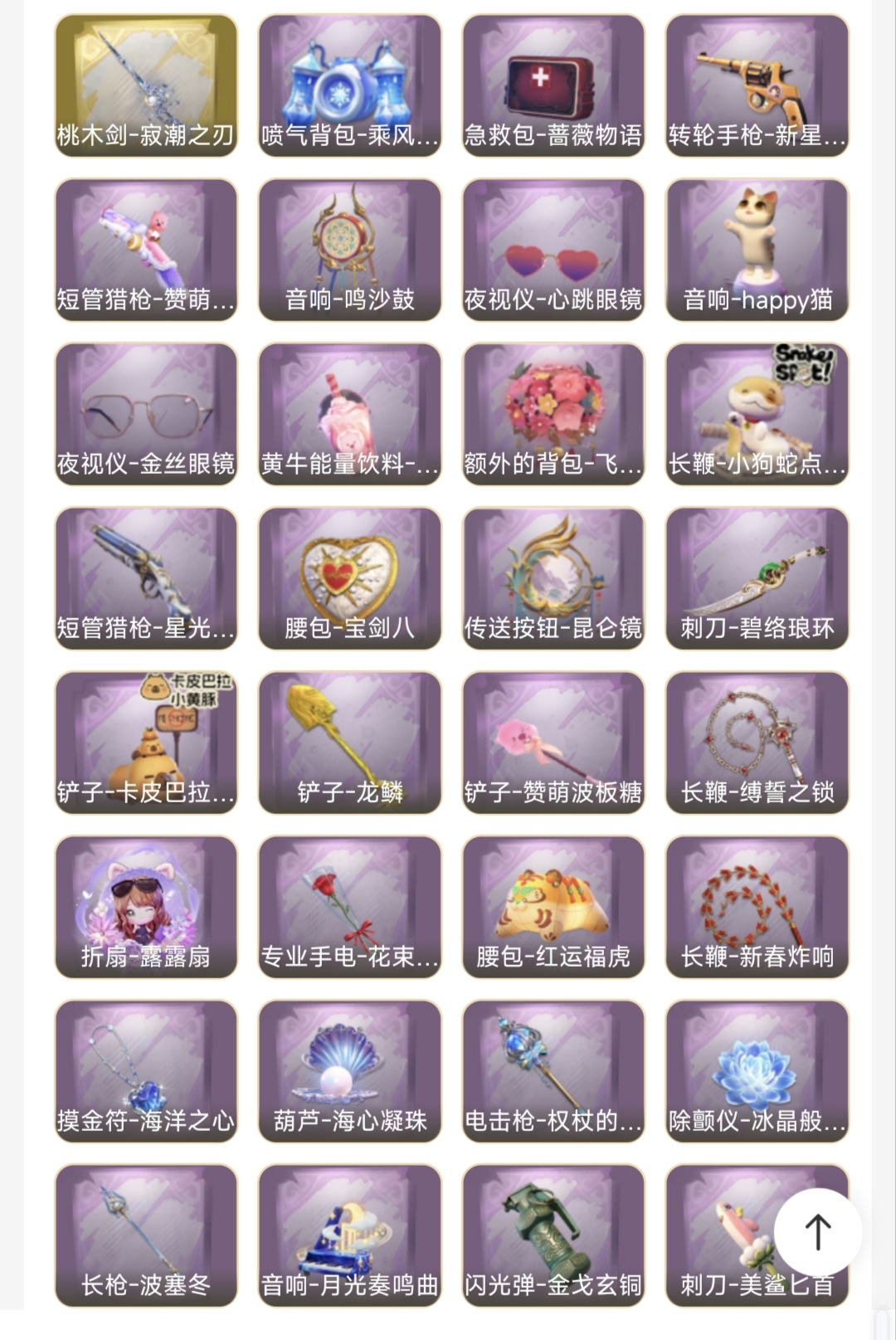Open the 折扇-露露扇 tile
Image resolution: width=896 pixels, height=1340 pixels.
tap(146, 906)
